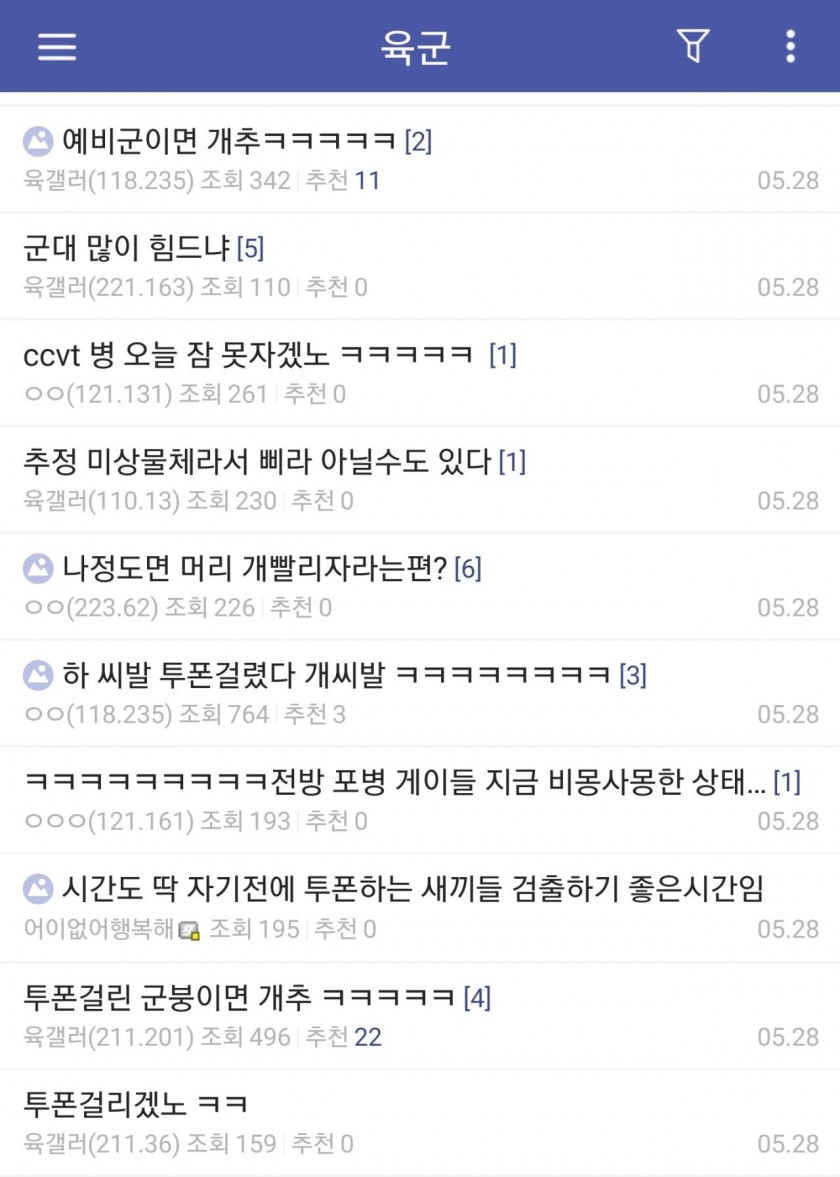The image size is (840, 1177).
Task: Open the hamburger drawer menu
Action: click(x=57, y=46)
